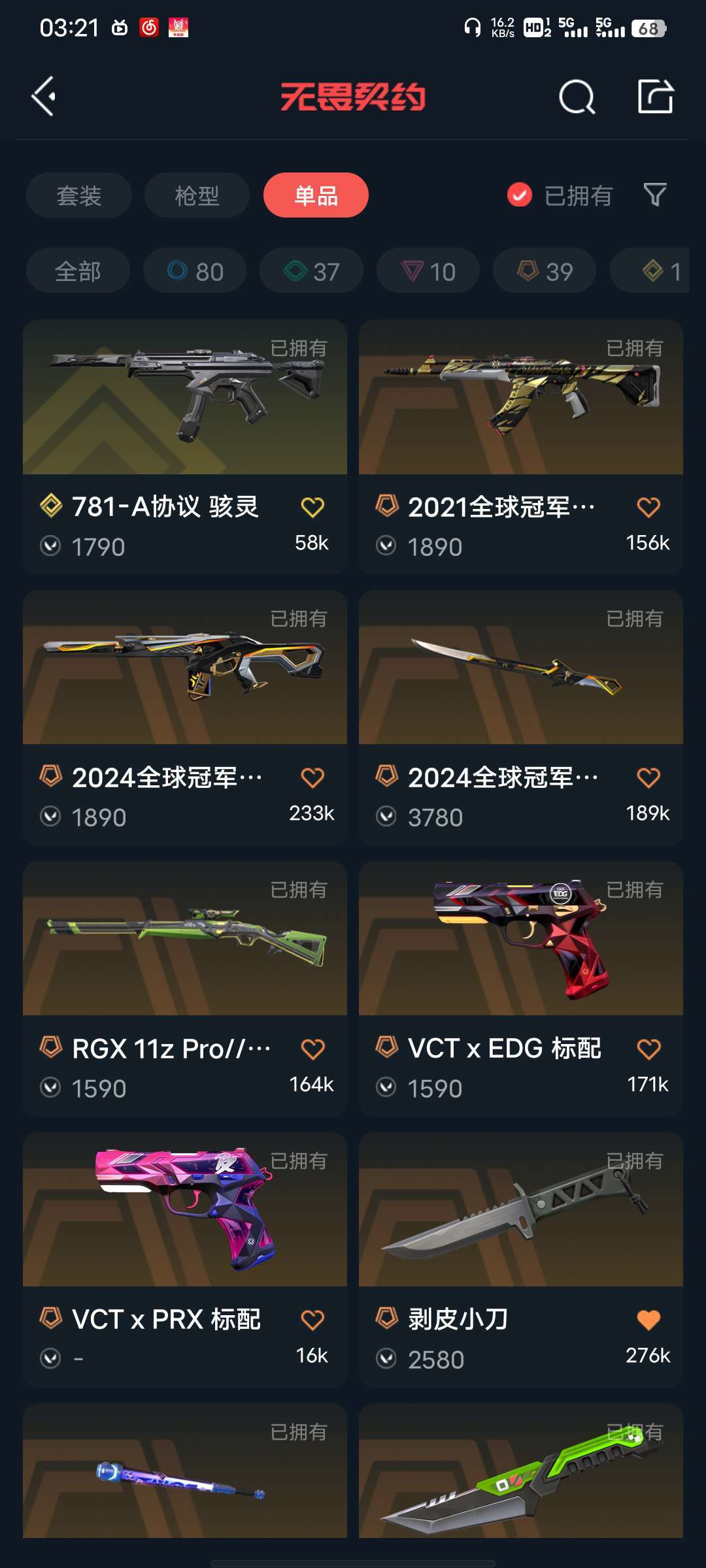Filter by the rarity chip showing 39
Viewport: 706px width, 1568px height.
pos(545,271)
